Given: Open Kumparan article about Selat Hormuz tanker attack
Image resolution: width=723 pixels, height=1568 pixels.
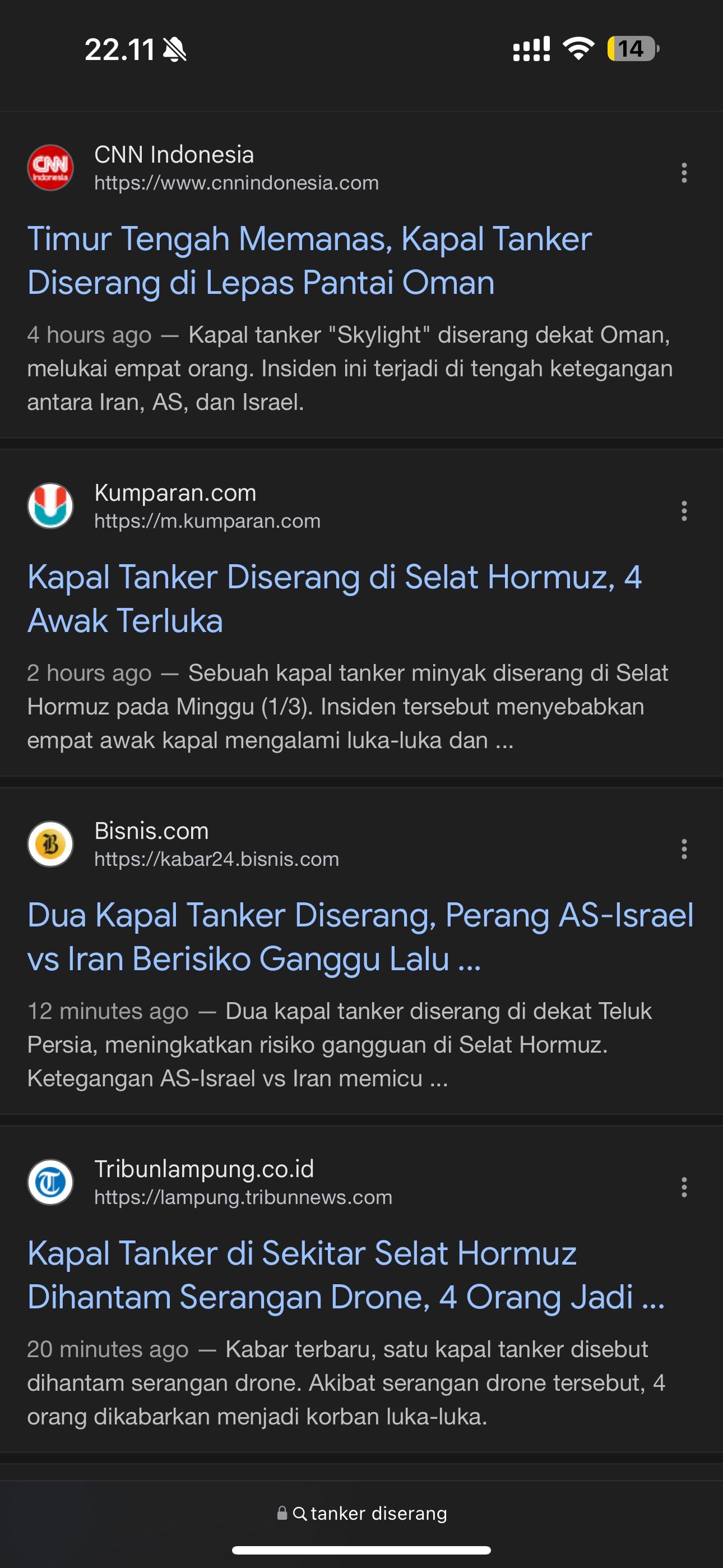Looking at the screenshot, I should 334,598.
